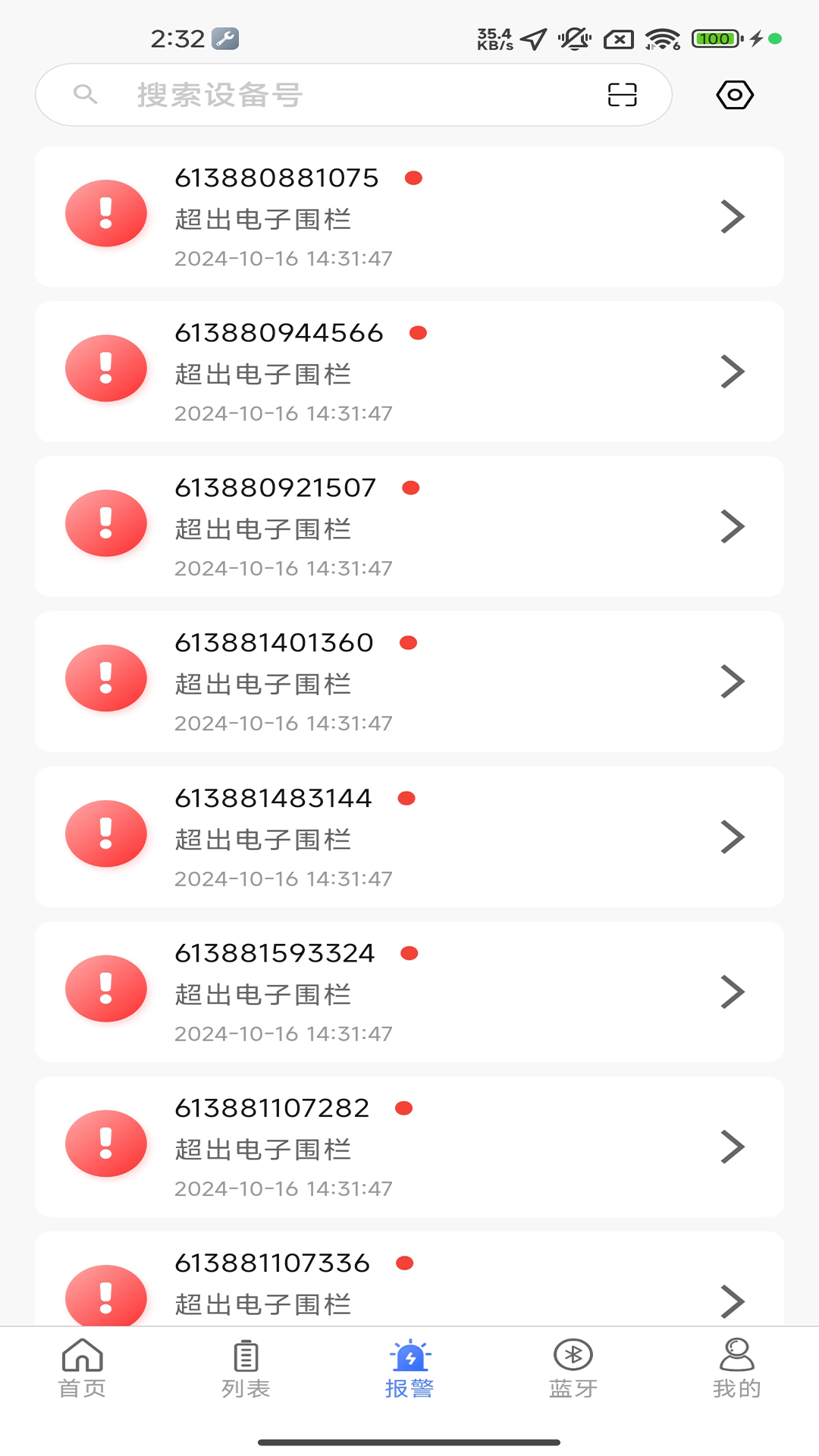
Task: Expand details for alarm 613880881075 via chevron
Action: coord(733,217)
